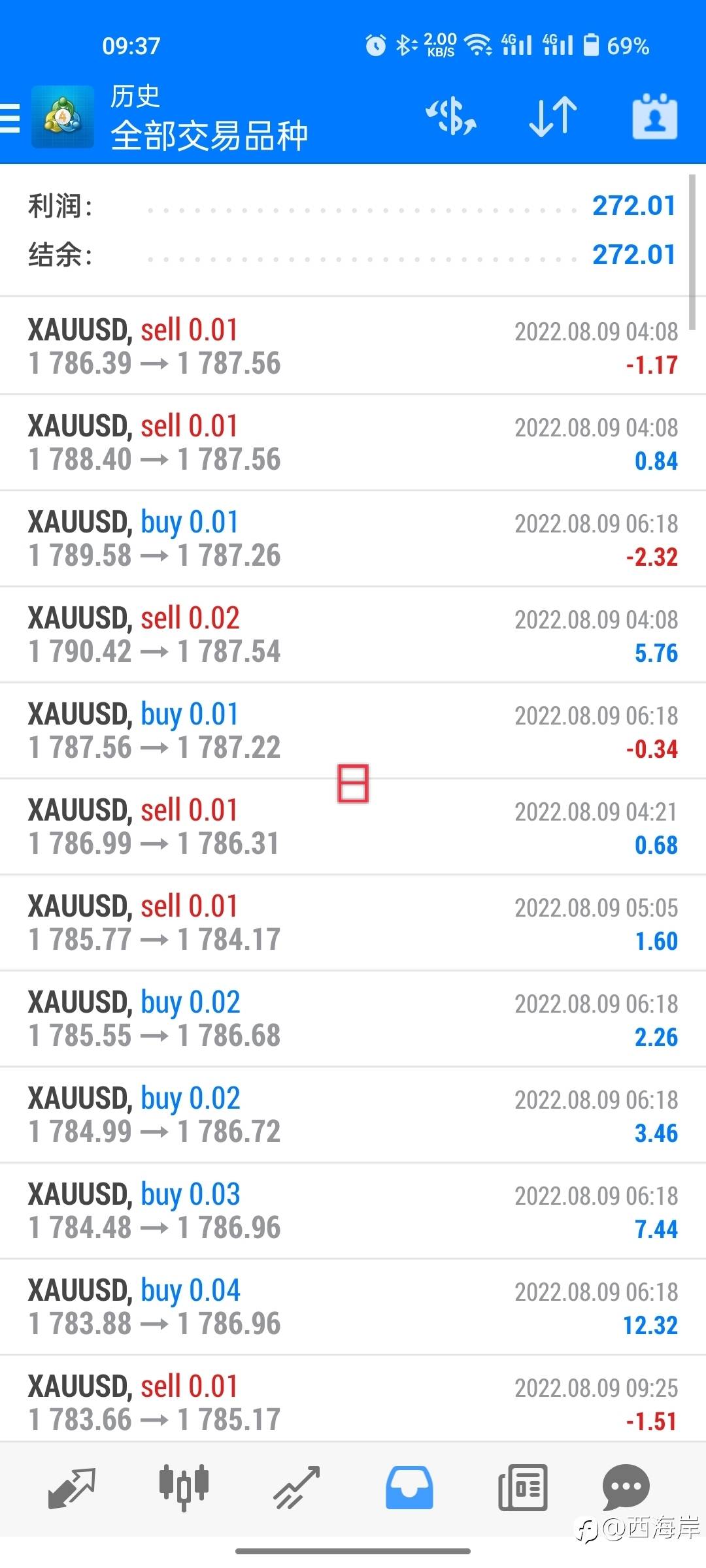The image size is (706, 1568).
Task: Go to the Trade tab
Action: tap(296, 1488)
